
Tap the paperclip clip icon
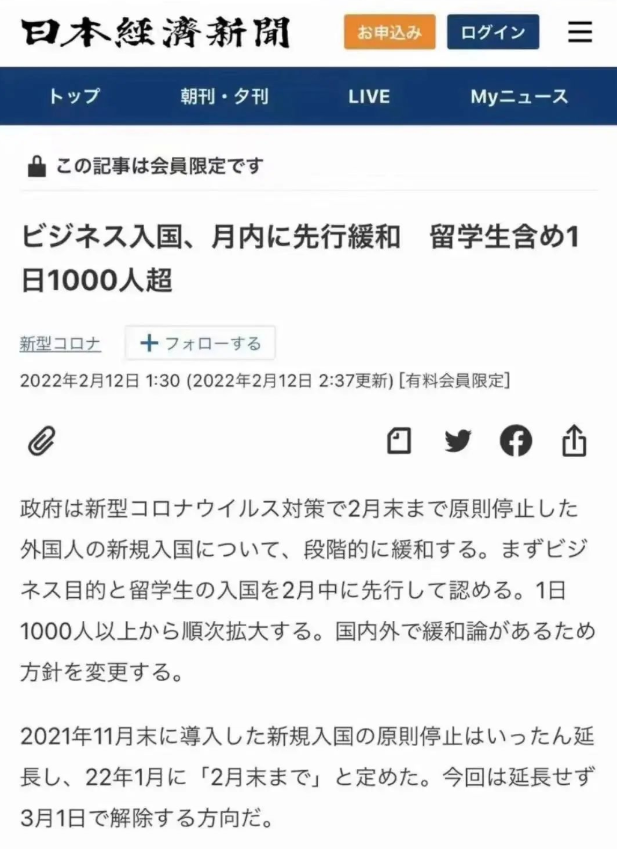click(40, 441)
